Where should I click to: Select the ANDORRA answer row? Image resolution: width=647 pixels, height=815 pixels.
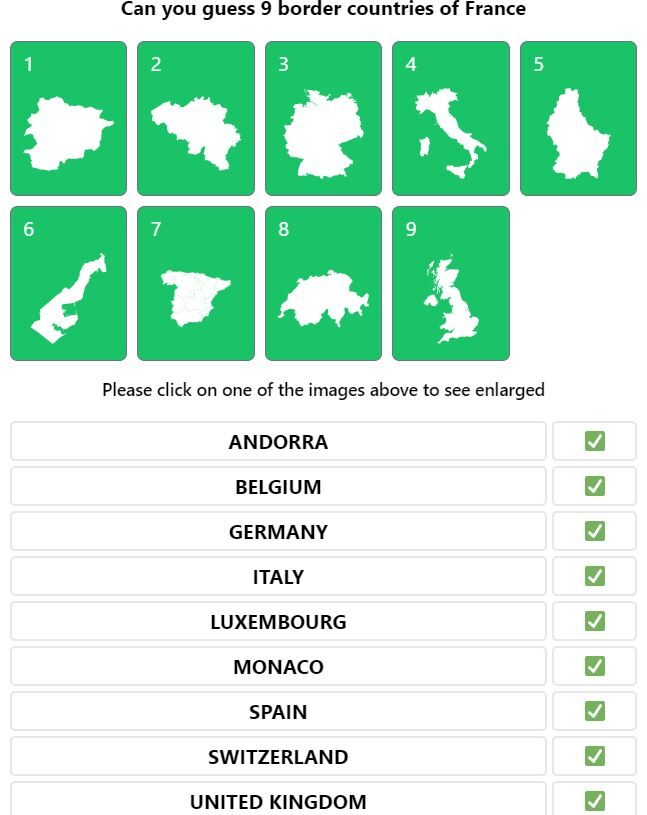[278, 441]
